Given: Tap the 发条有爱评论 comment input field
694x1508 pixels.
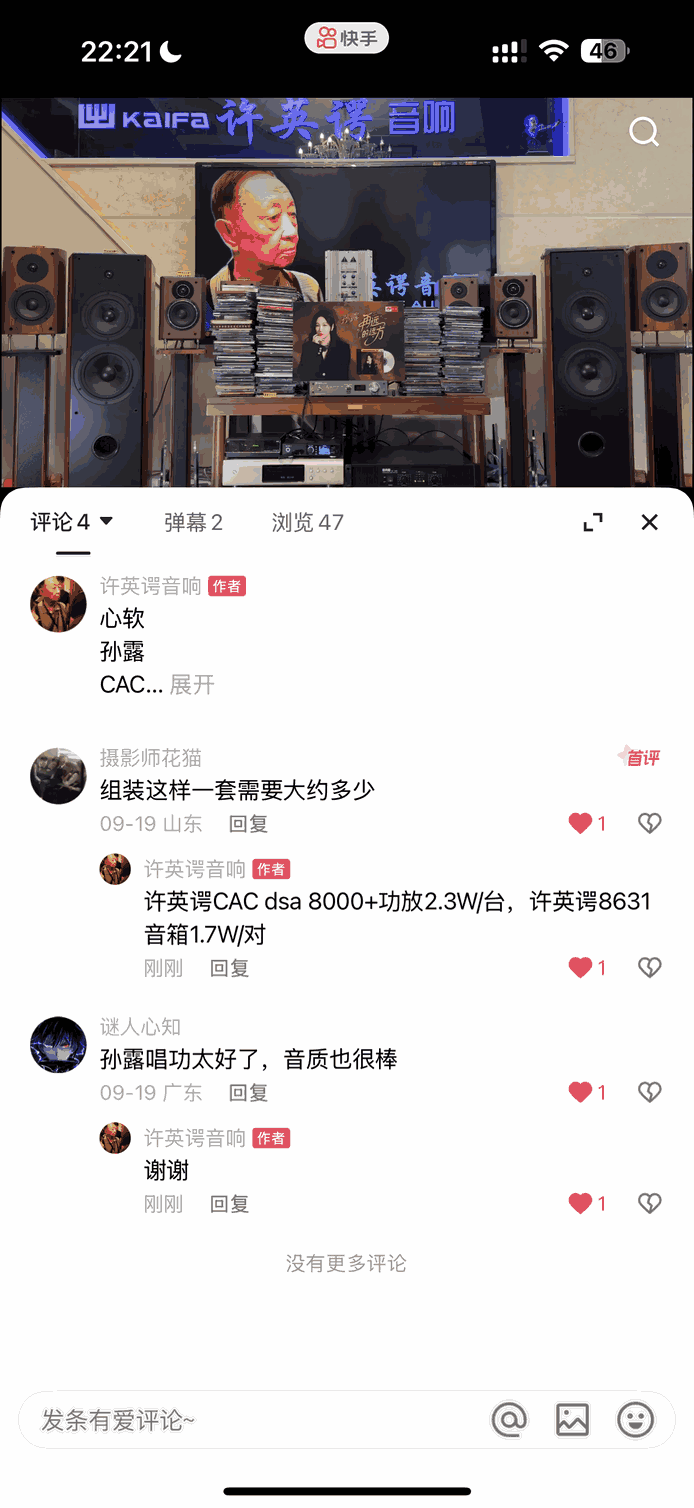Looking at the screenshot, I should click(x=250, y=1420).
